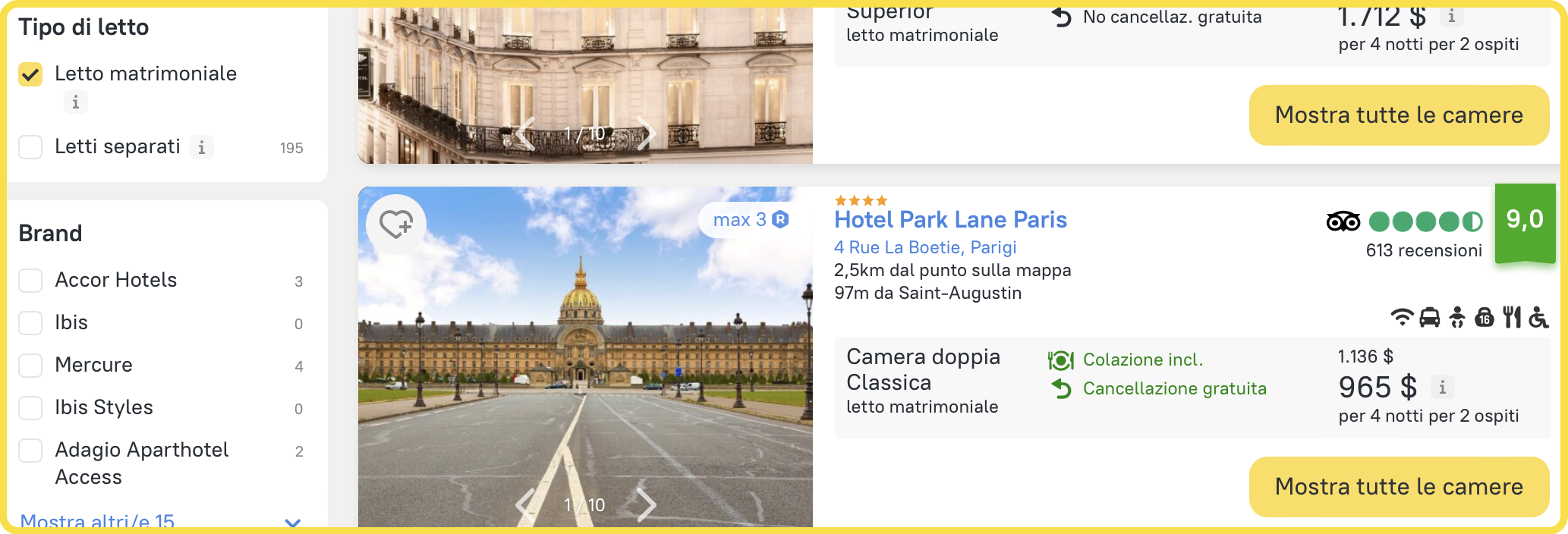Viewport: 1568px width, 534px height.
Task: Show info for Letto matrimoniale bed type
Action: (x=75, y=102)
